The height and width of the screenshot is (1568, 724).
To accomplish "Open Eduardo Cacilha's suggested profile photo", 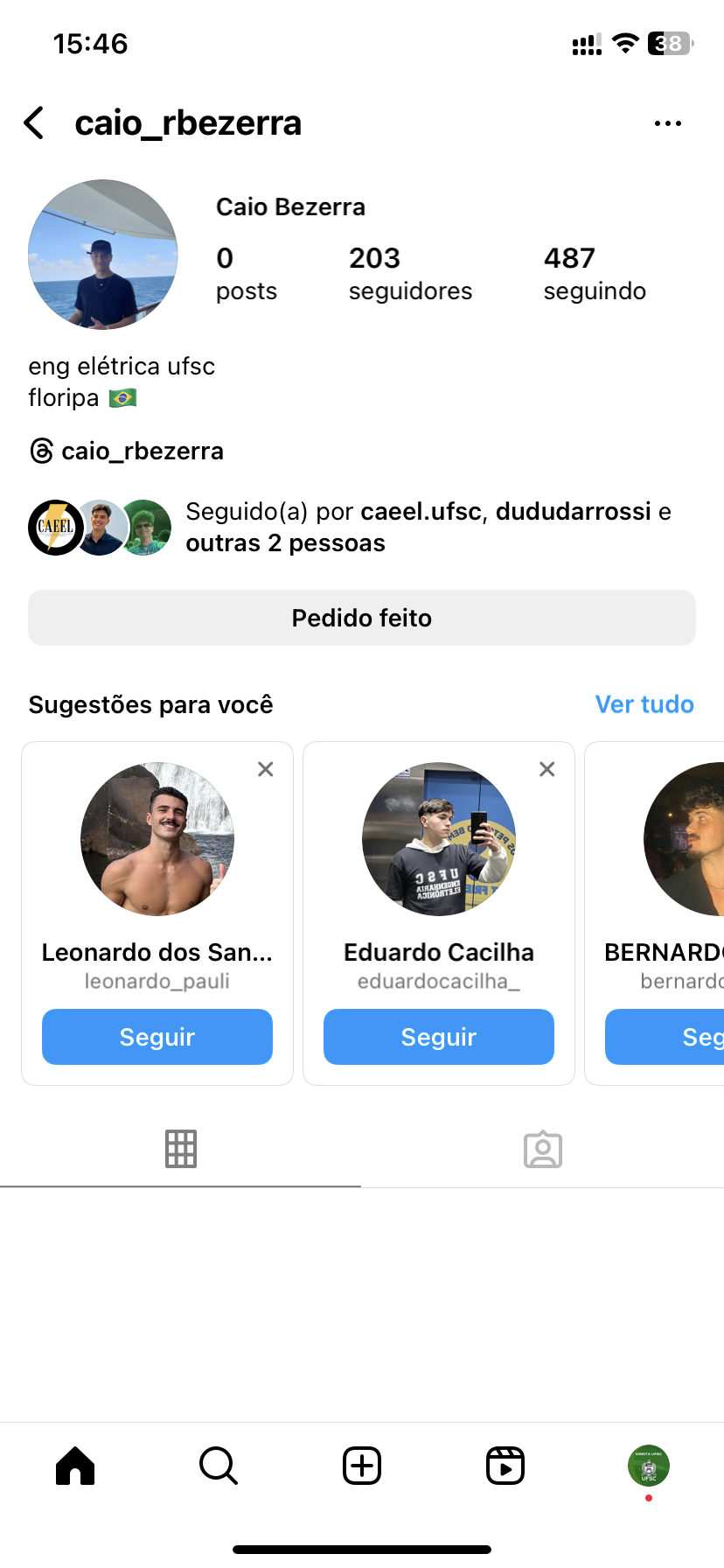I will tap(439, 839).
